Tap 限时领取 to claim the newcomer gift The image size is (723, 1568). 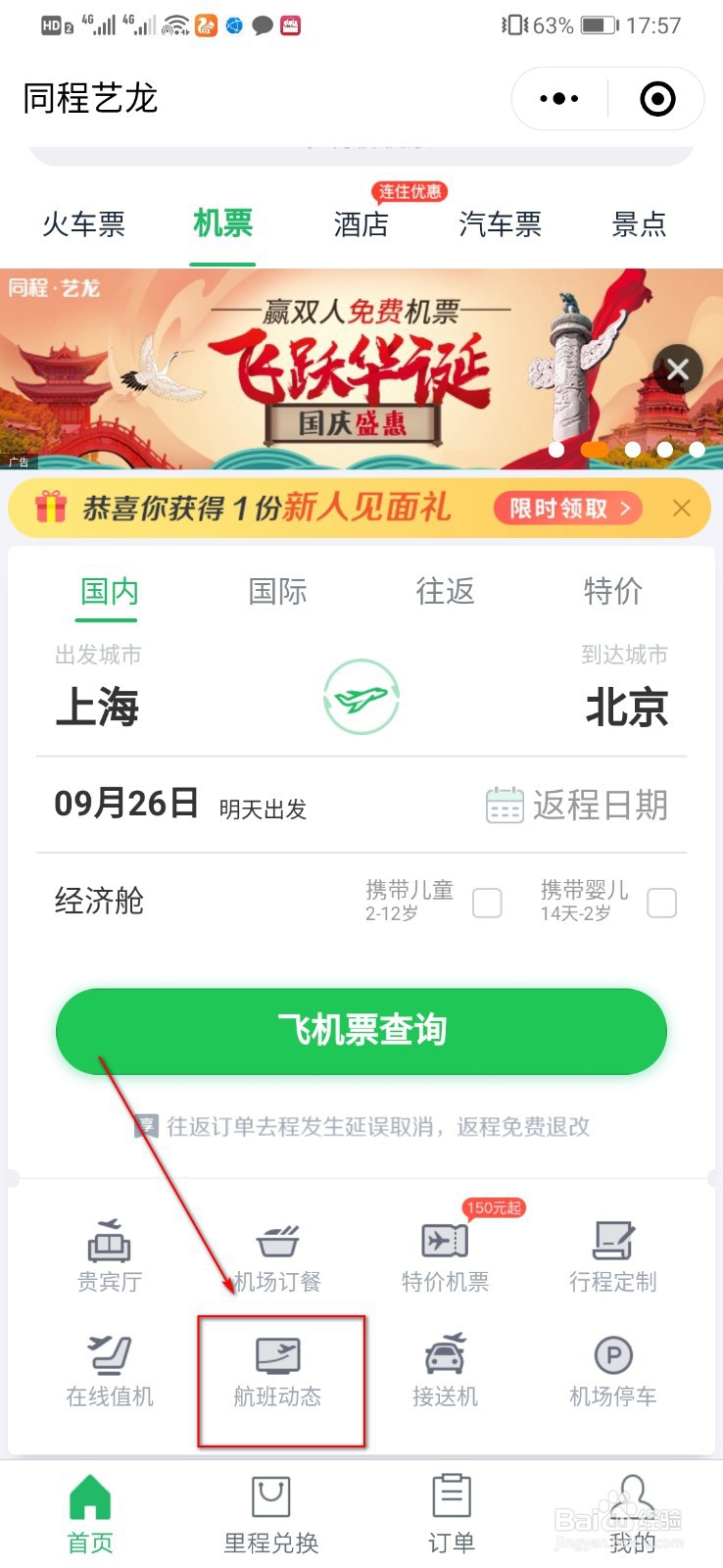(566, 508)
